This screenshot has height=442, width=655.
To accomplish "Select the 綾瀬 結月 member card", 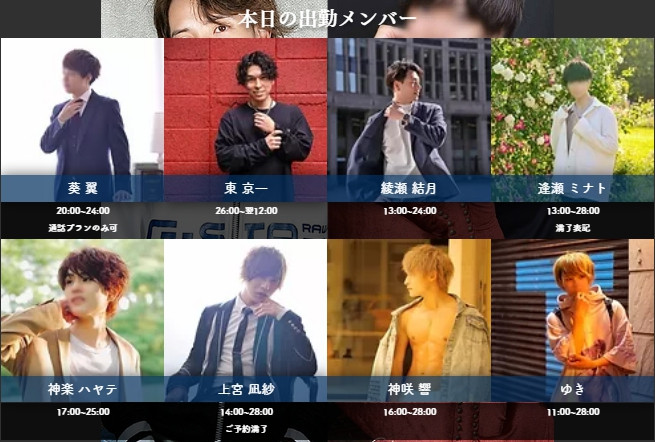I will [409, 120].
